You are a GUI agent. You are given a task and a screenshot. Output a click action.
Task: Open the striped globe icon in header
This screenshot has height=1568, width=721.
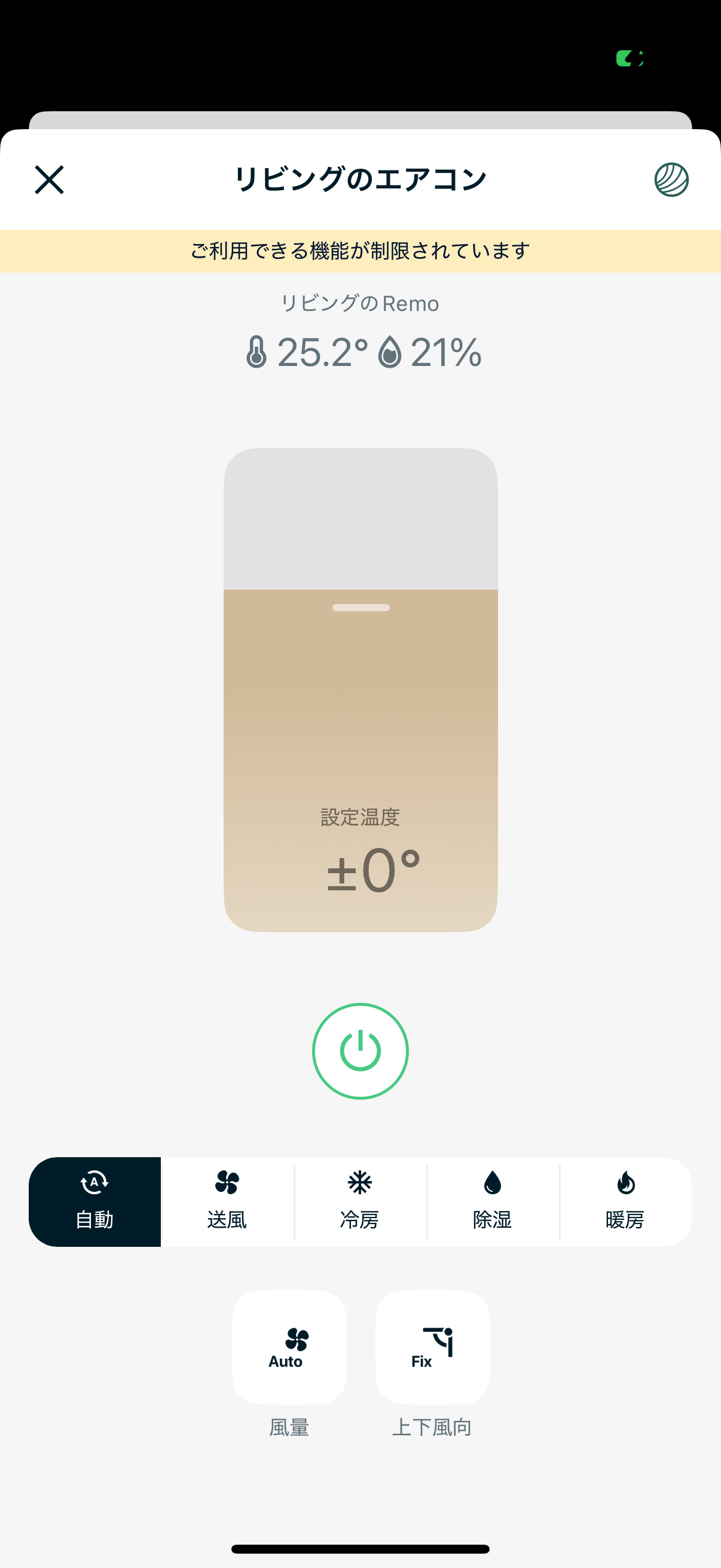pyautogui.click(x=671, y=179)
